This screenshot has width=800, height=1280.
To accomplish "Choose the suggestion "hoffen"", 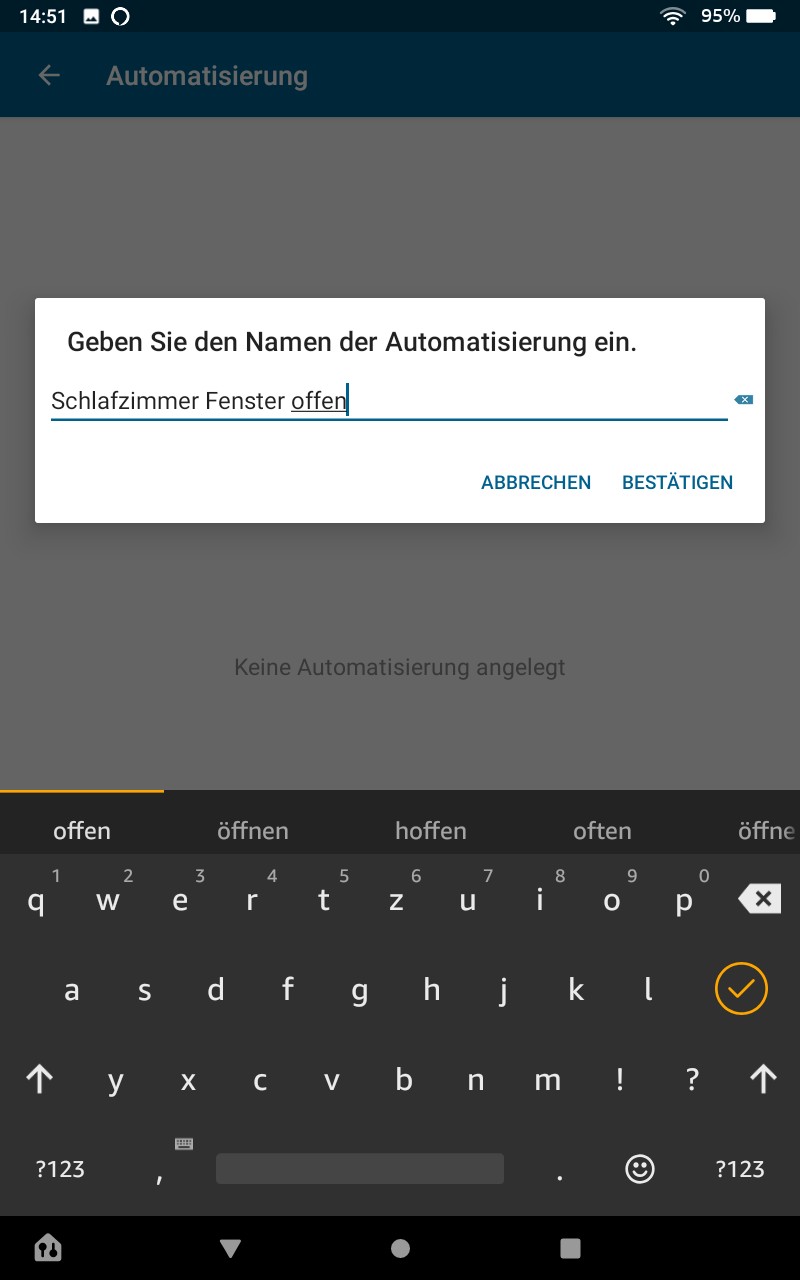I will [x=430, y=831].
